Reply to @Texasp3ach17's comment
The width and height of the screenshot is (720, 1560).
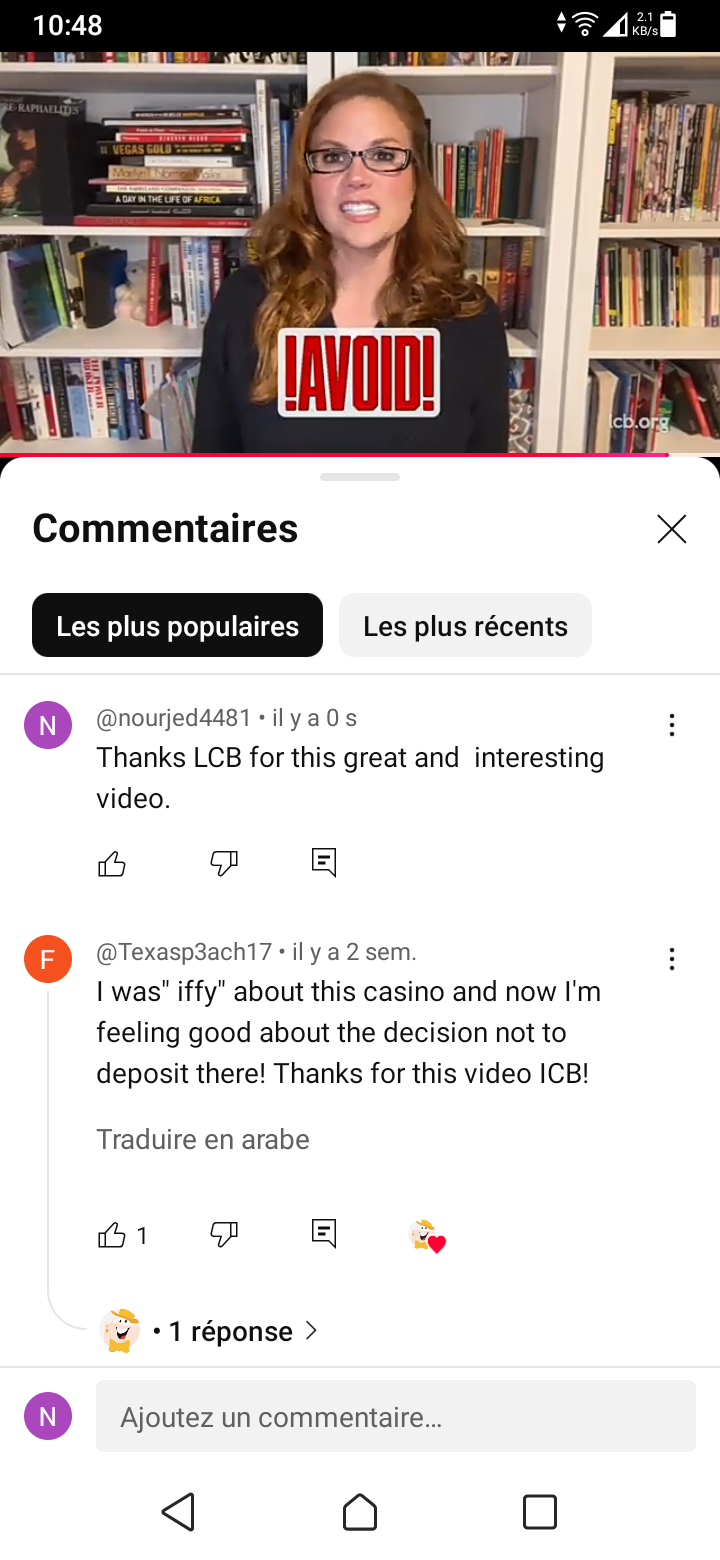pos(324,1235)
